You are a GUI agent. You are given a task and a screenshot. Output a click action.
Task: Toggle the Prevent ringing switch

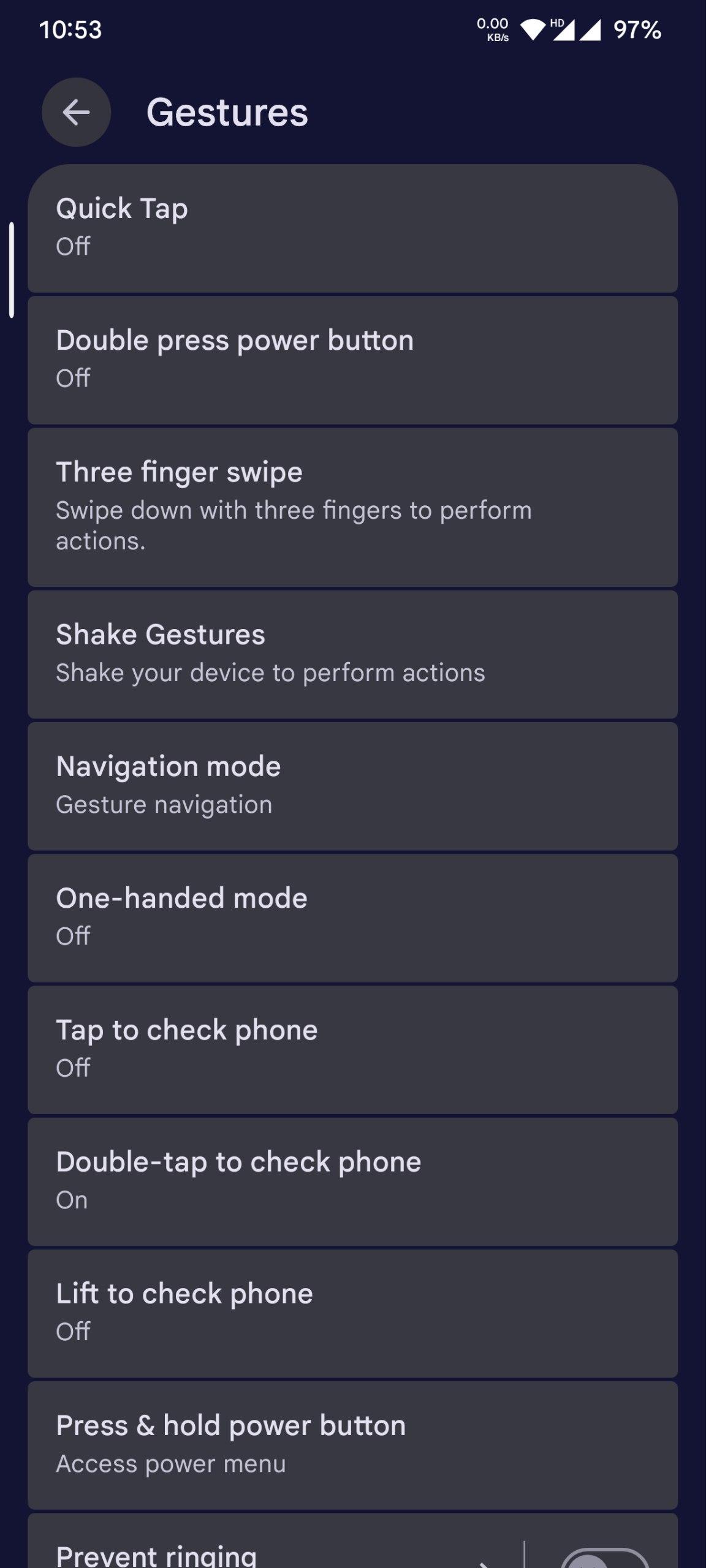[x=604, y=1558]
